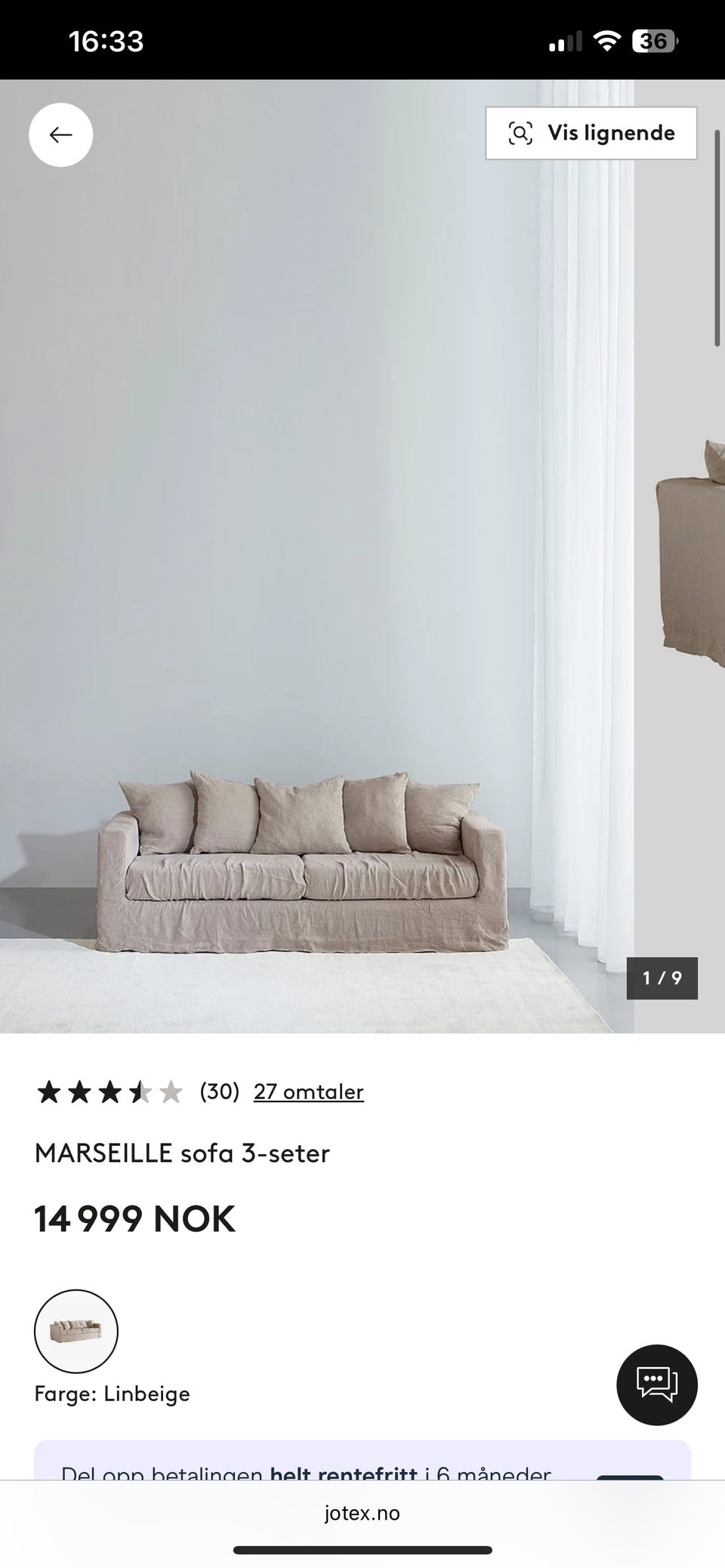Tap the jotex.no address bar
725x1568 pixels.
362,1513
